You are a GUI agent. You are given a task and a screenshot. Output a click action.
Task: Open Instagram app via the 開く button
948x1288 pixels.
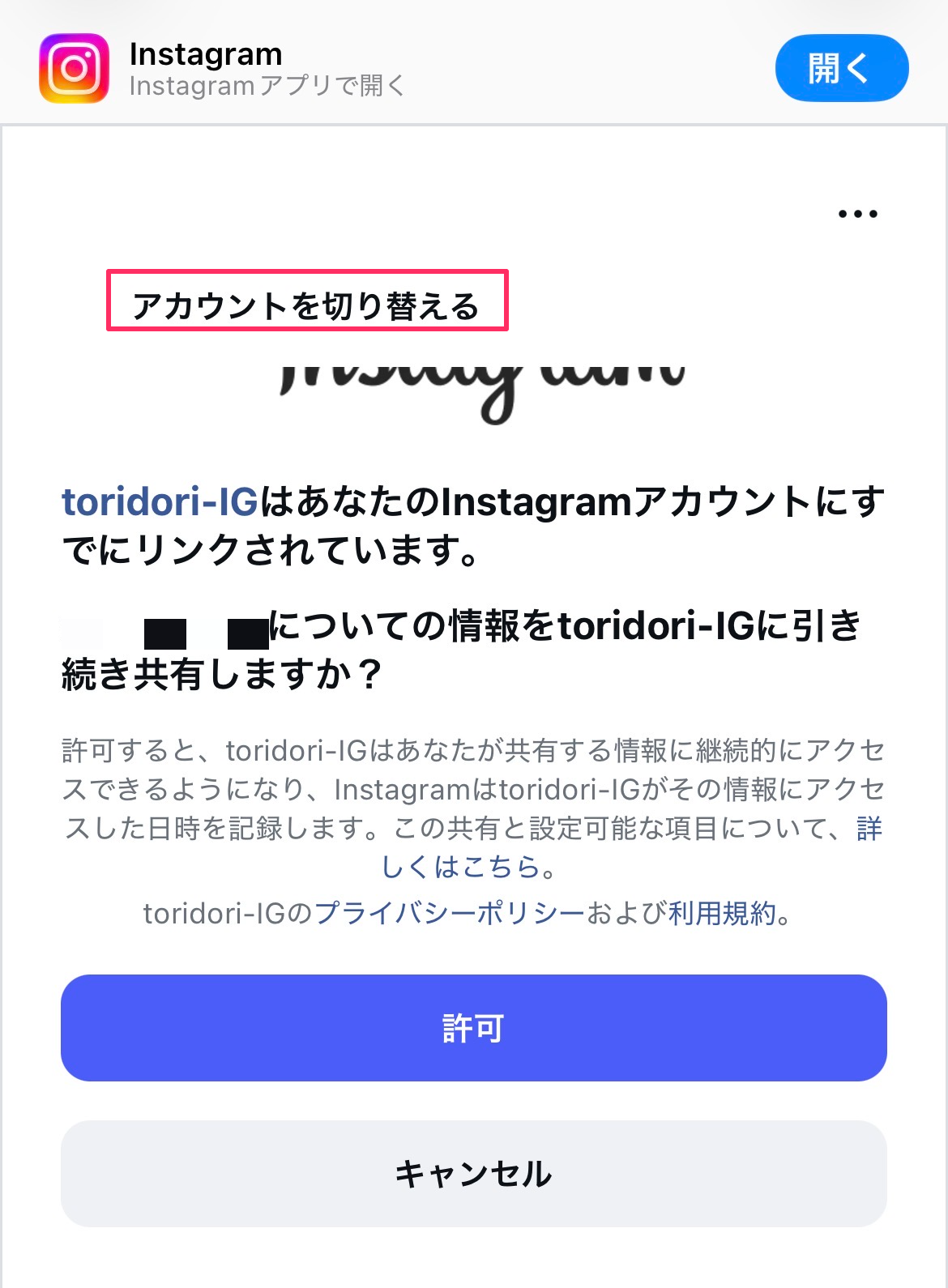pyautogui.click(x=842, y=68)
